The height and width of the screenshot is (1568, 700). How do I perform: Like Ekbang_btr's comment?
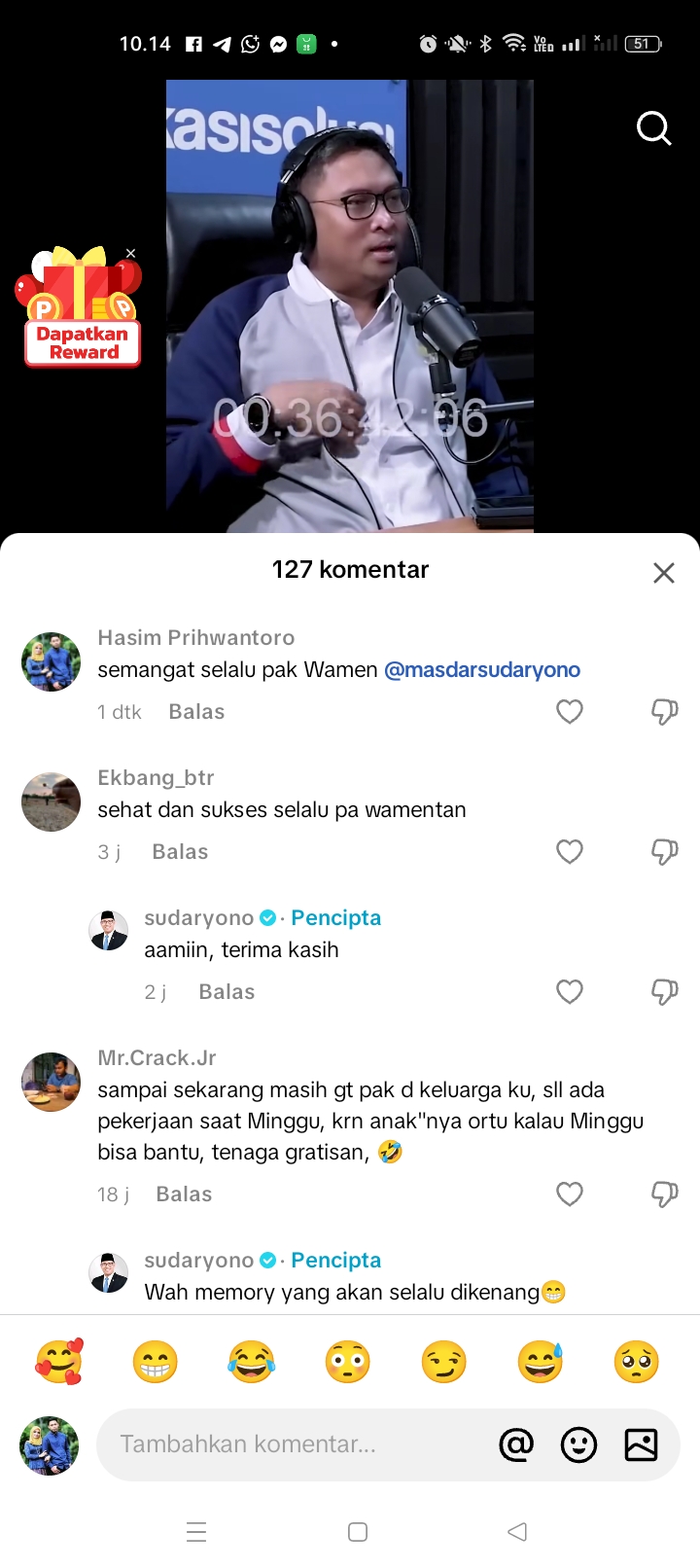pyautogui.click(x=570, y=852)
